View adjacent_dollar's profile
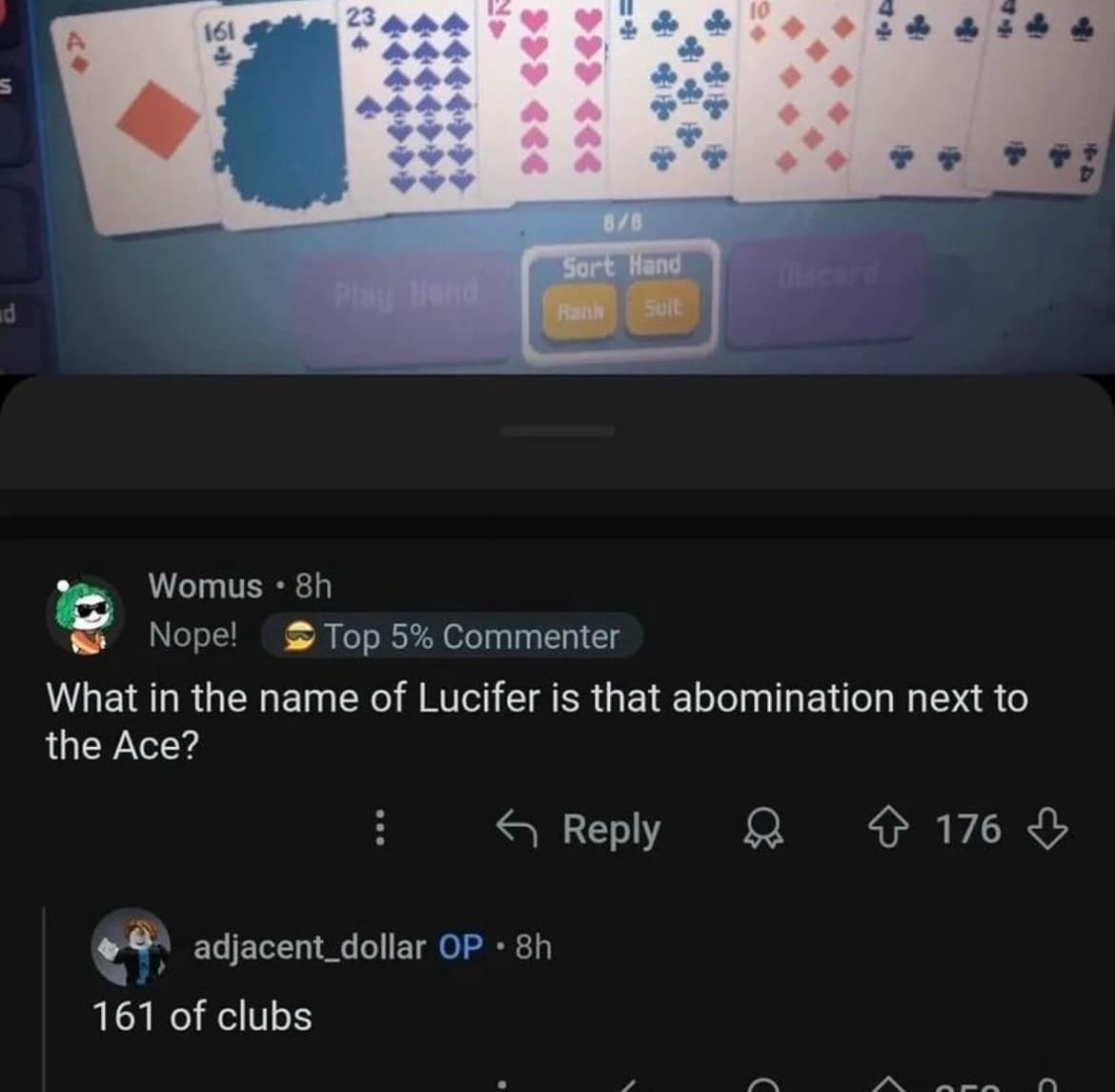This screenshot has height=1092, width=1115. 309,947
